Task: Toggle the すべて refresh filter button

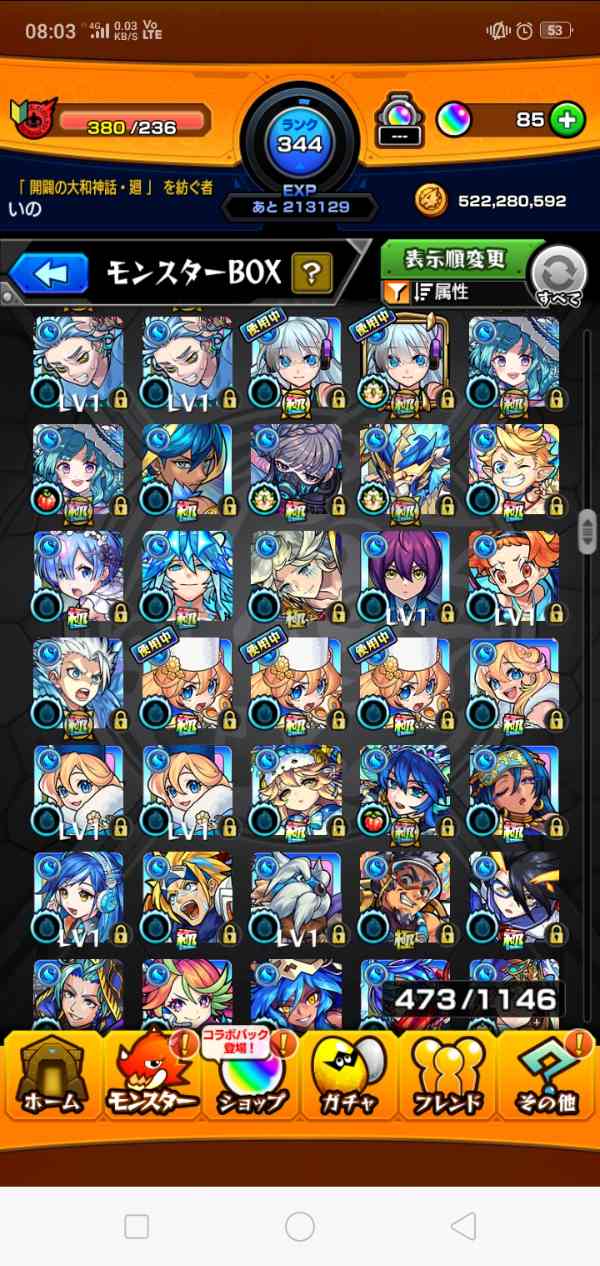Action: coord(558,274)
